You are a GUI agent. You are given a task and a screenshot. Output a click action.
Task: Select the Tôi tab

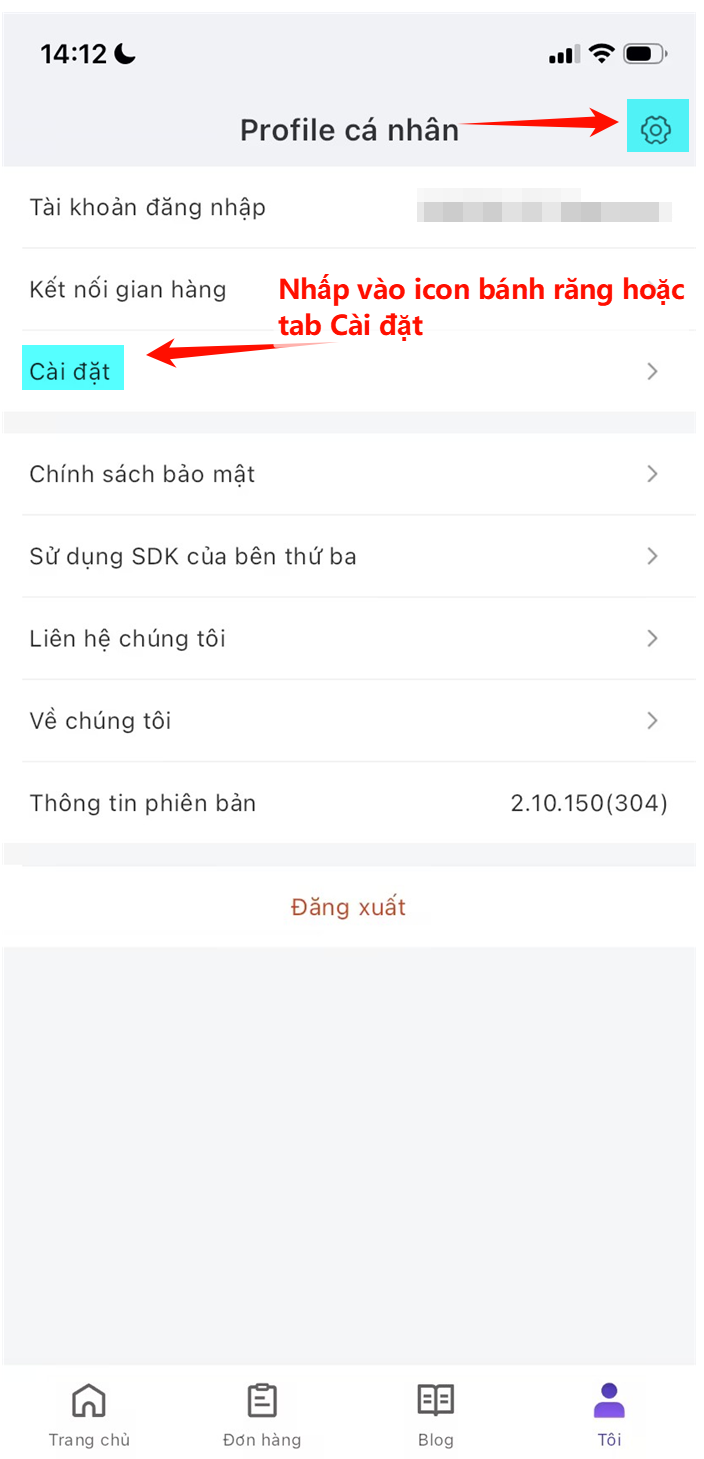point(609,1414)
